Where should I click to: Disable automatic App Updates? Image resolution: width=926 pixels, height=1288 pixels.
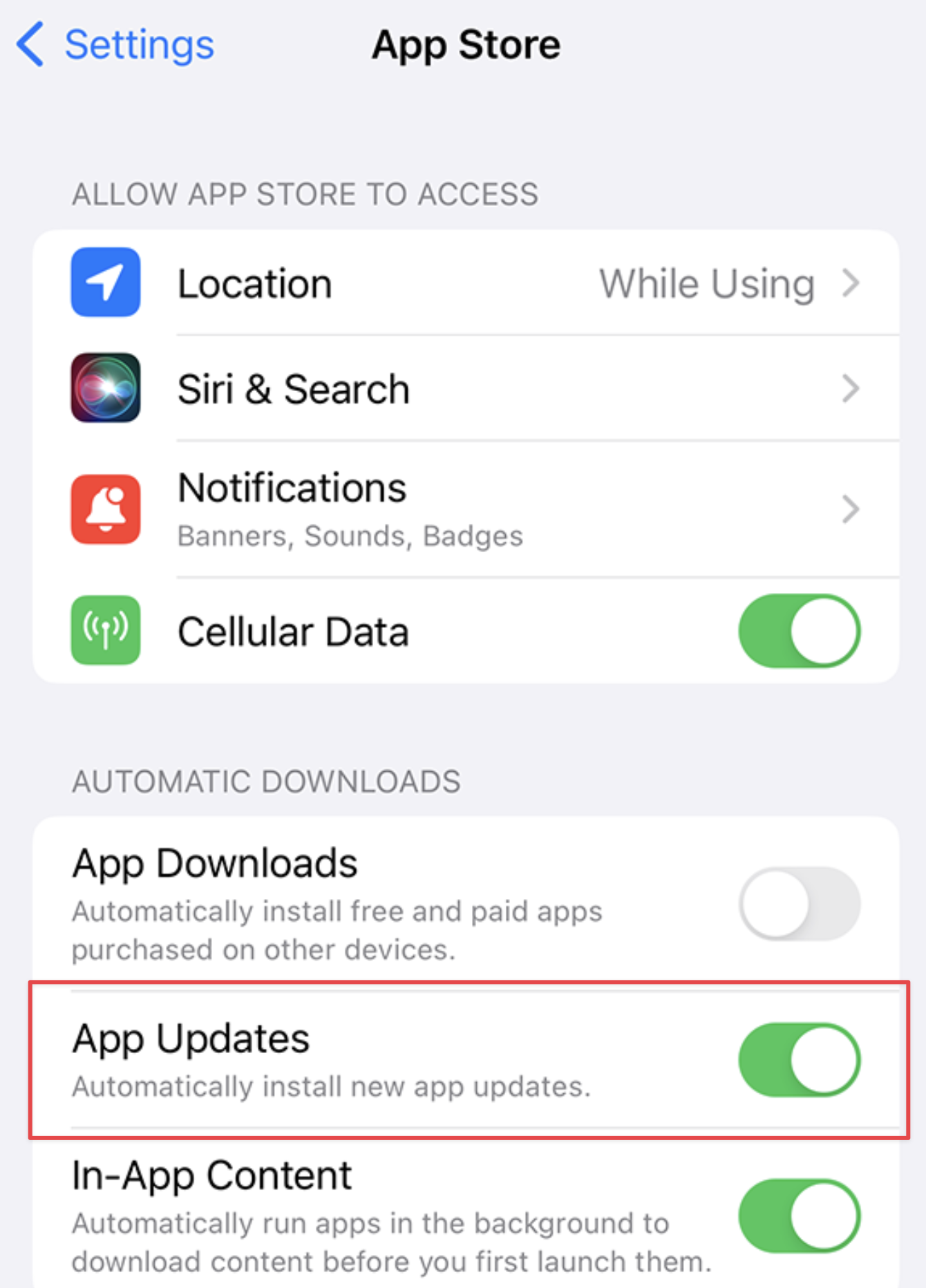pyautogui.click(x=799, y=1060)
